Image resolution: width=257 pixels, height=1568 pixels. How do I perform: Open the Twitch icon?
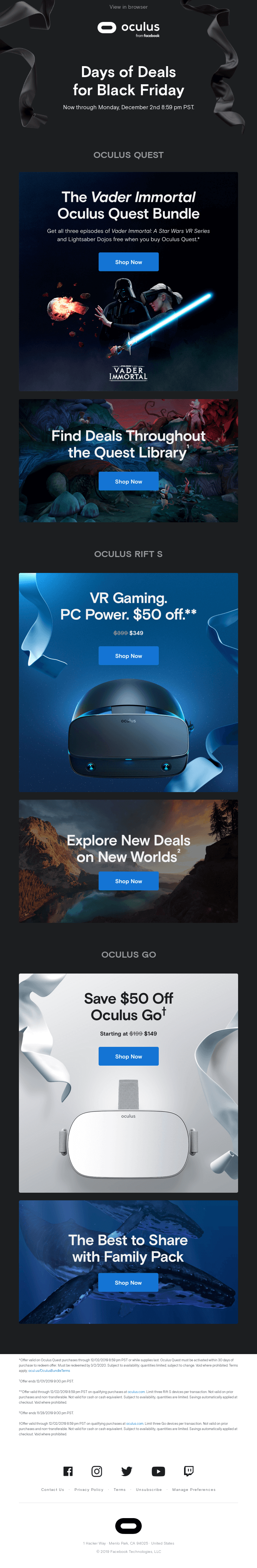click(189, 1471)
